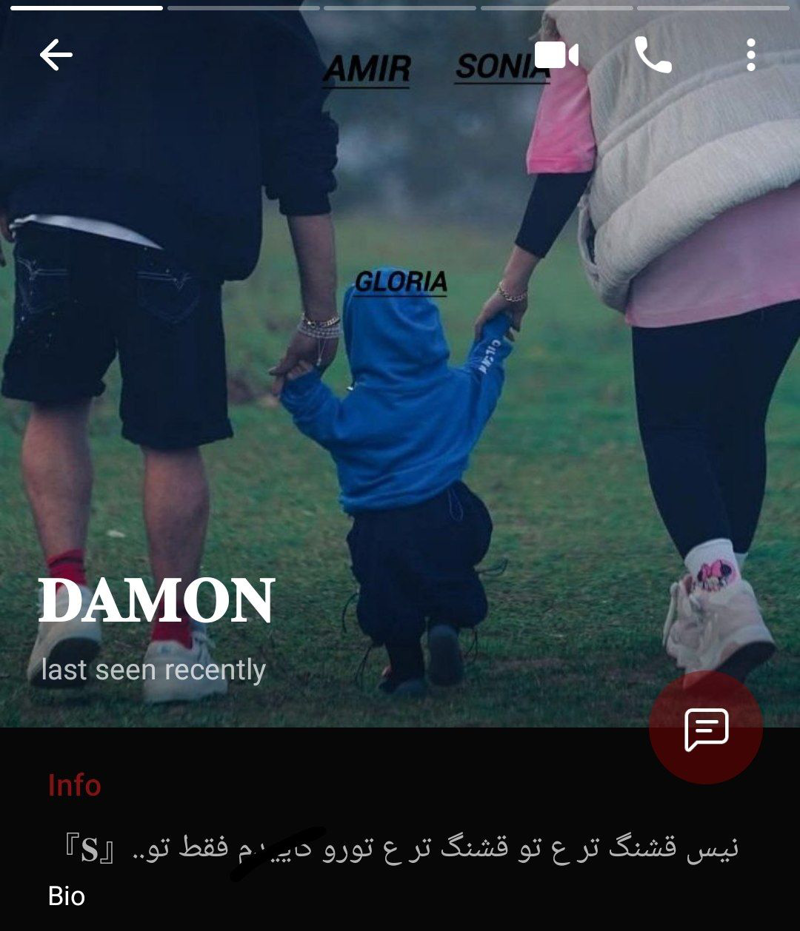The image size is (800, 931).
Task: Open the three-dot overflow menu
Action: (x=750, y=55)
